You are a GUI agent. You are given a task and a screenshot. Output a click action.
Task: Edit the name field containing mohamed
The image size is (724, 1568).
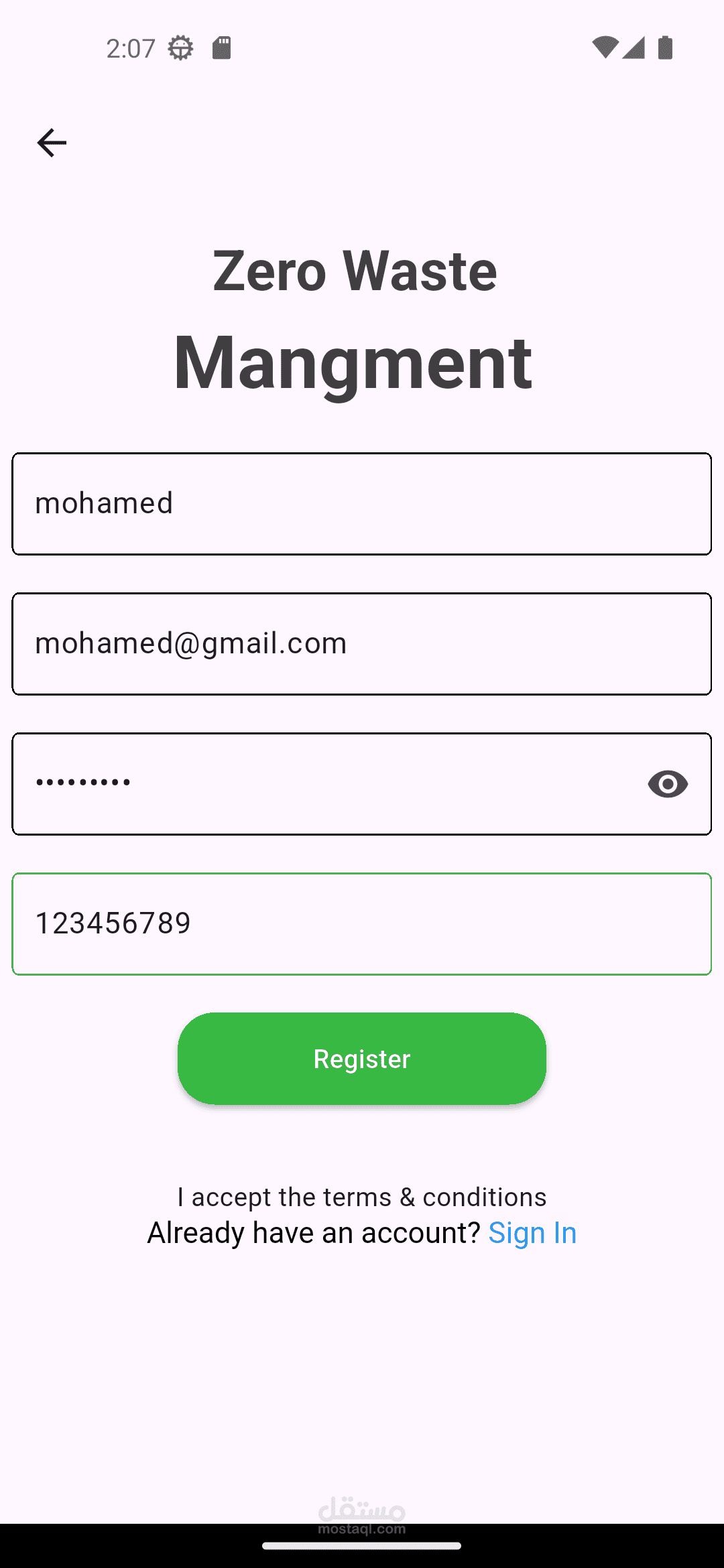(362, 504)
